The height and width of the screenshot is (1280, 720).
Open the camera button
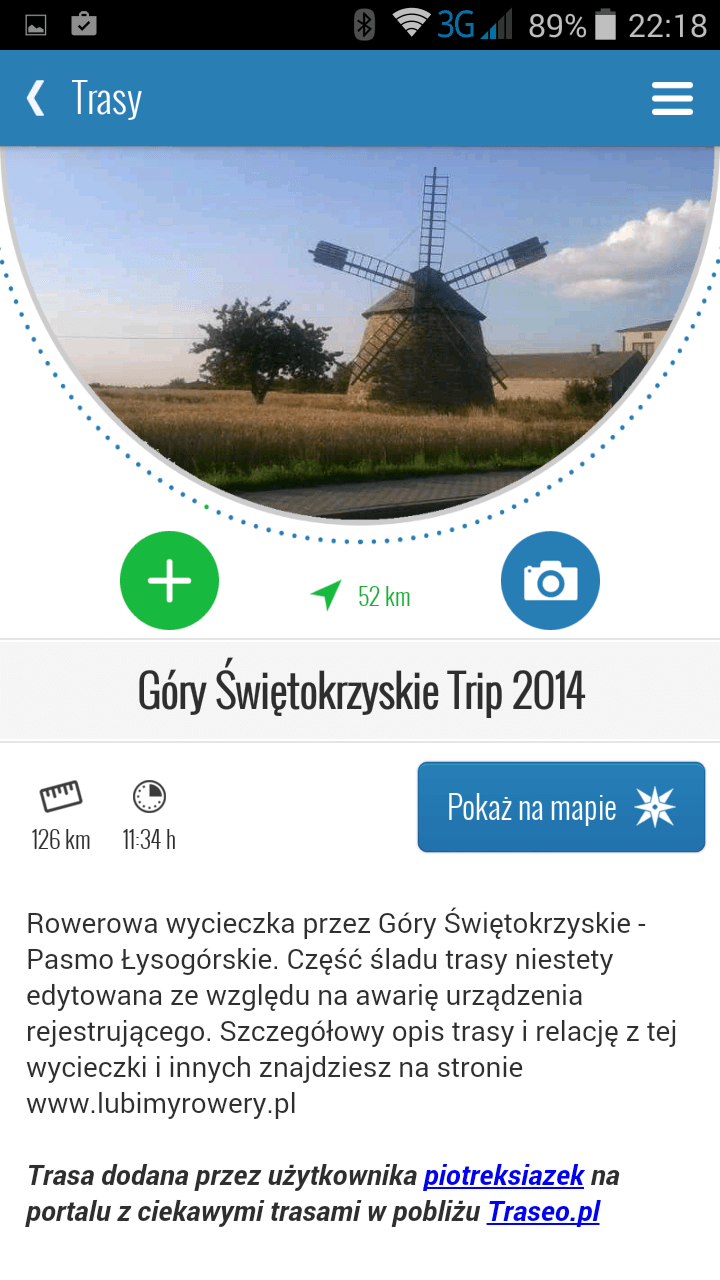point(550,580)
